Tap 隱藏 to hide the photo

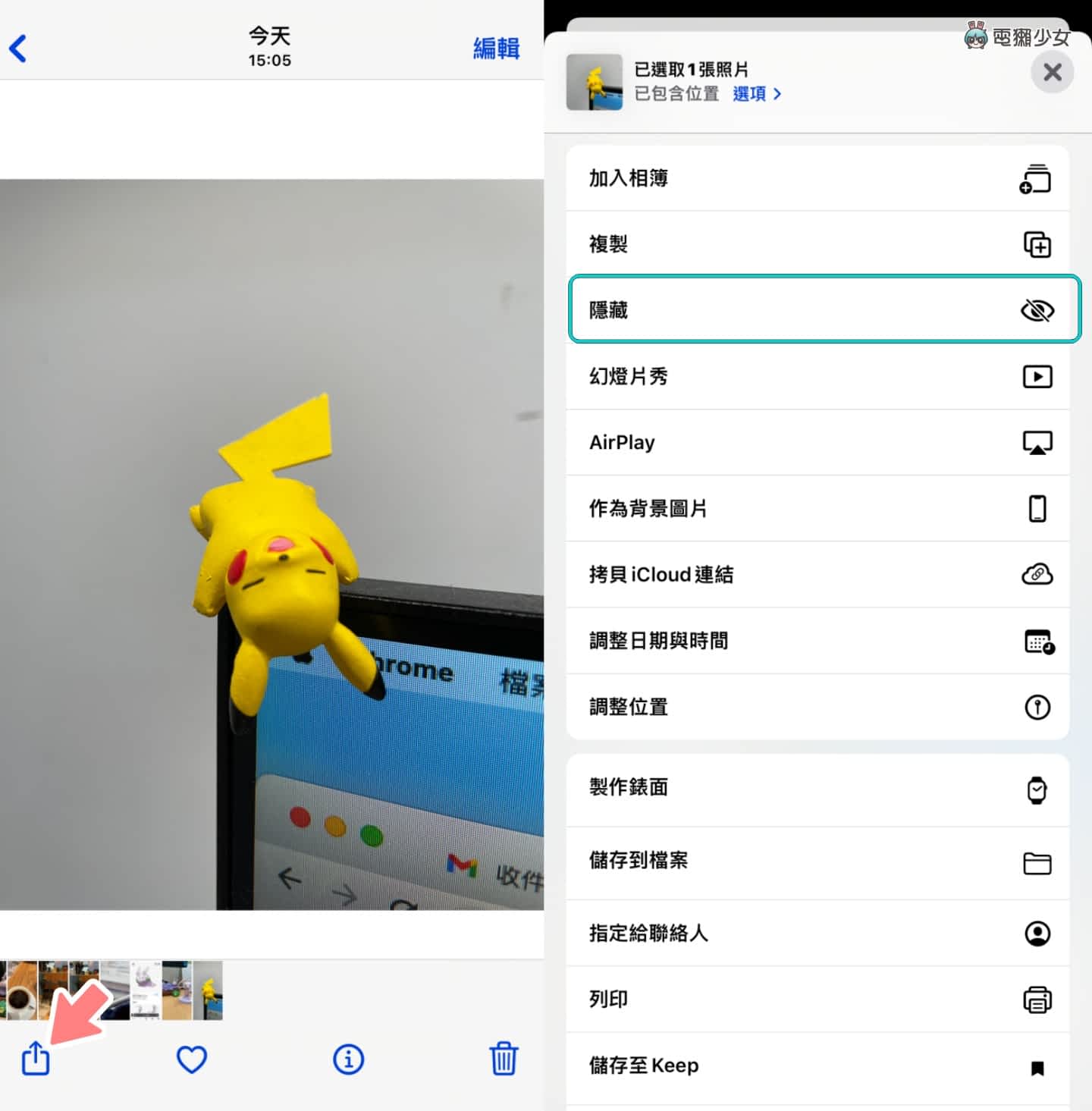tap(817, 310)
